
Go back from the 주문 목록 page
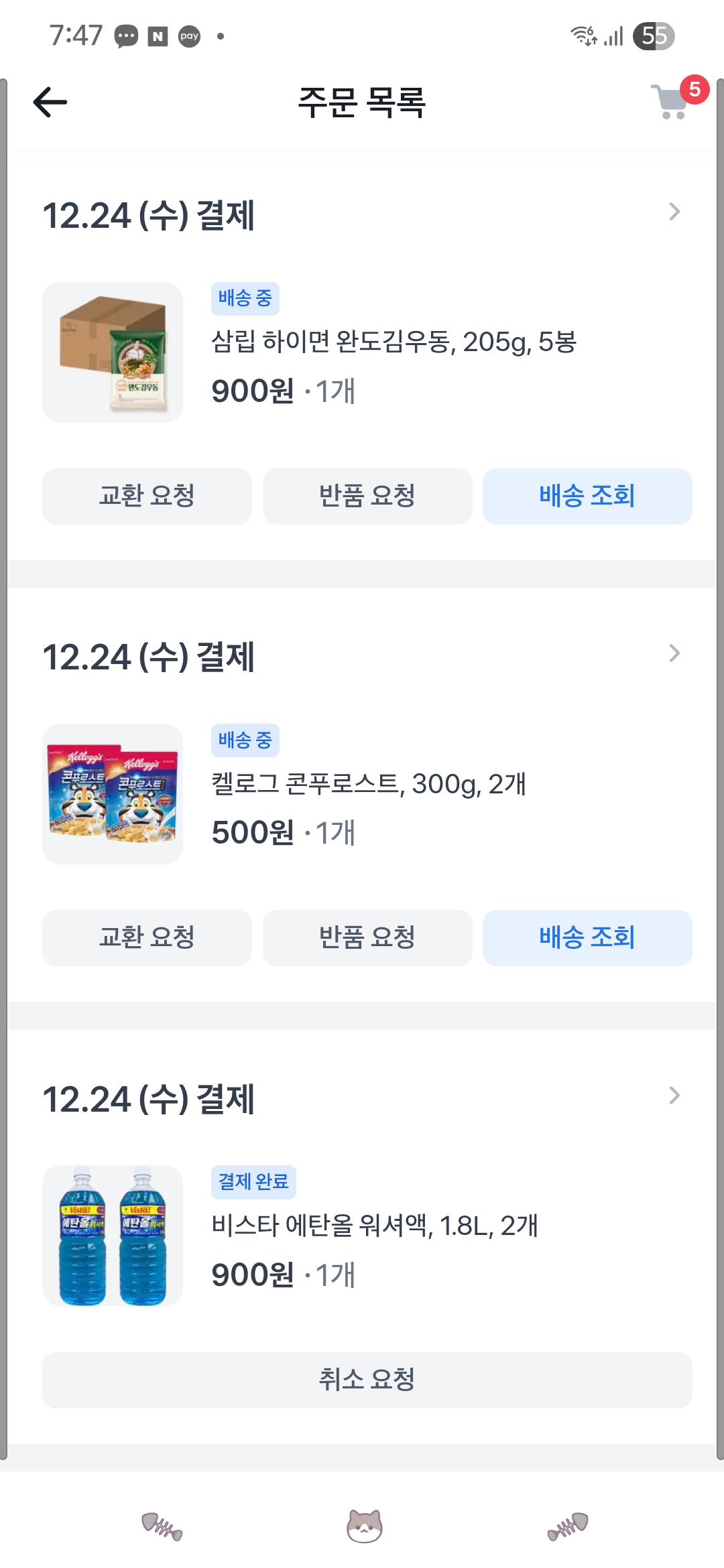pos(50,103)
